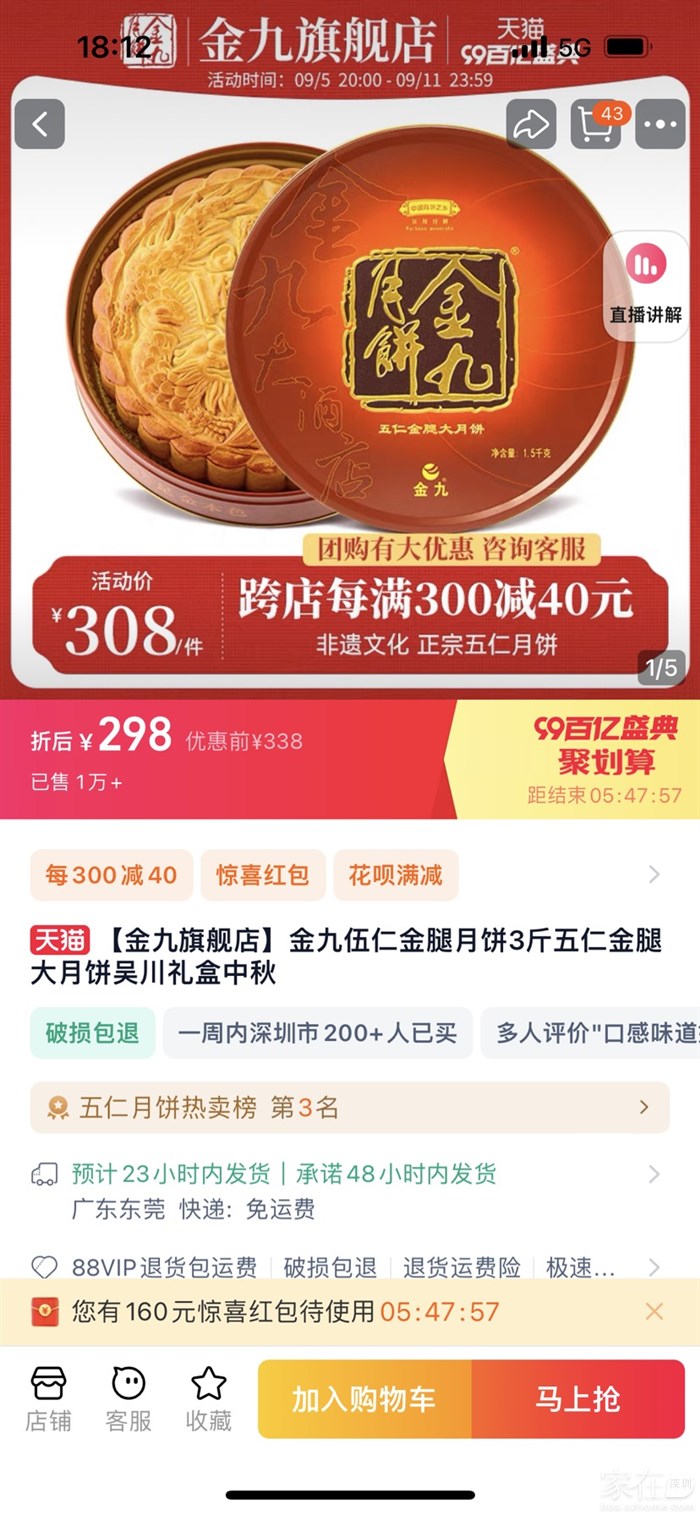700x1514 pixels.
Task: Open the 破损包退 guarantee tag
Action: (x=92, y=1033)
